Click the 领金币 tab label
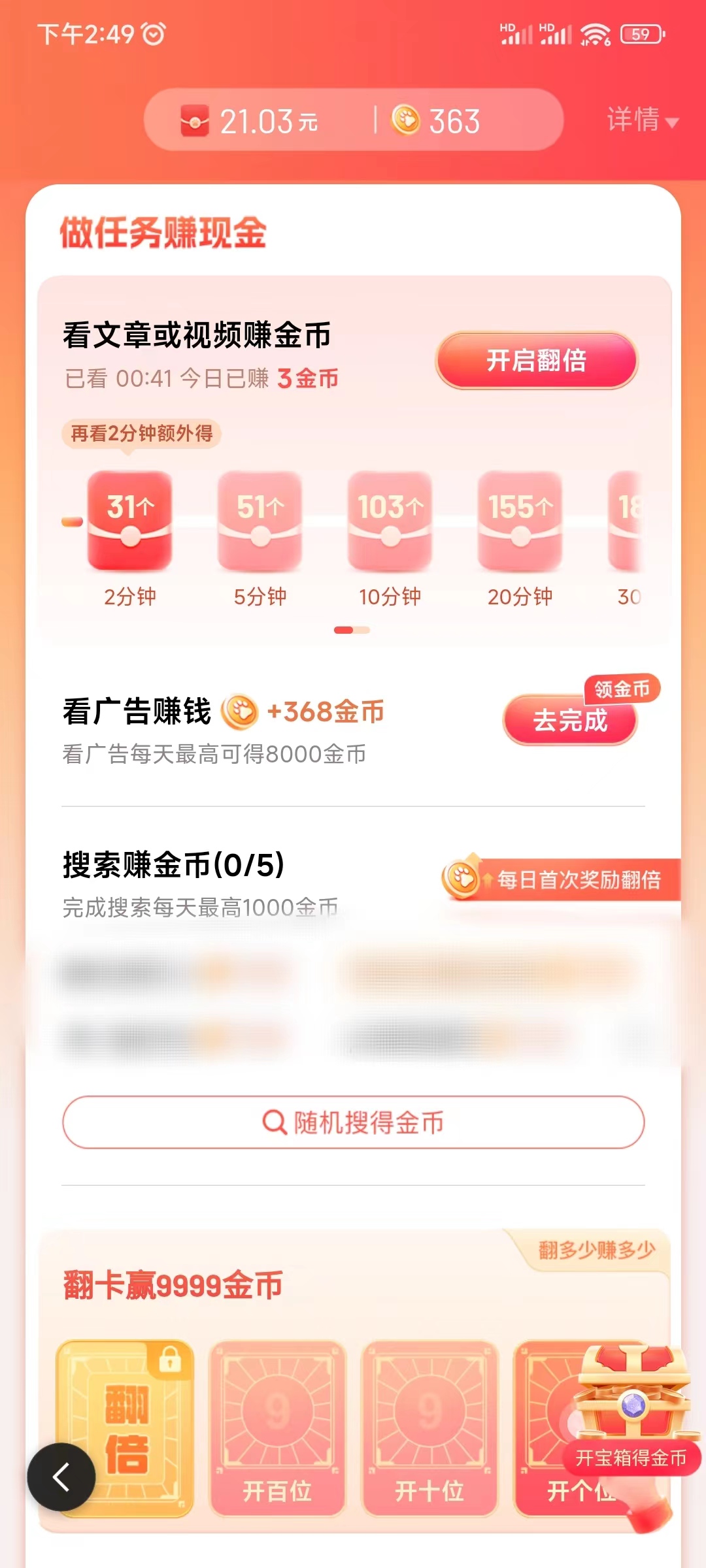706x1568 pixels. click(621, 689)
